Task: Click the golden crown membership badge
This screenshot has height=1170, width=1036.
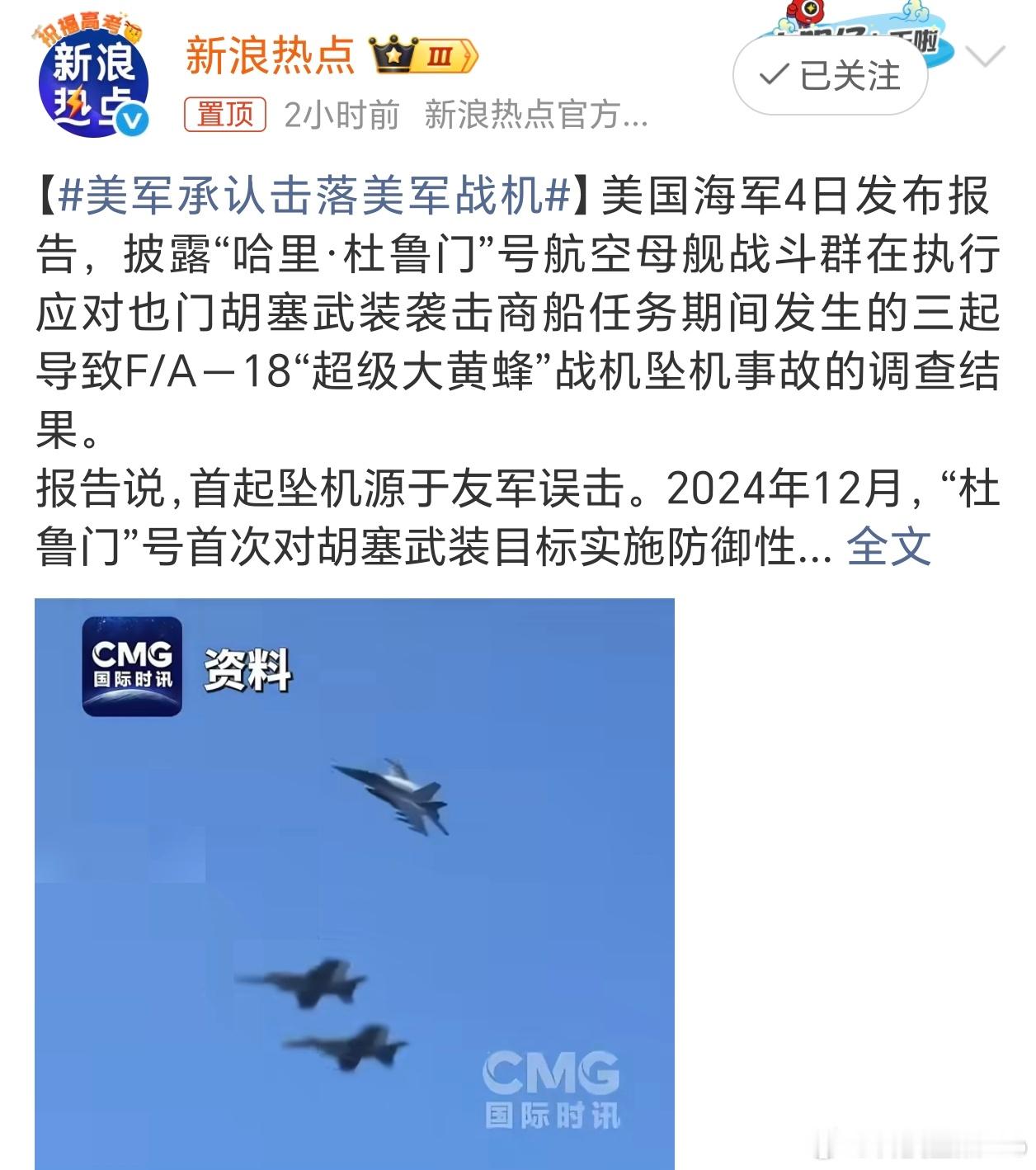Action: point(394,57)
